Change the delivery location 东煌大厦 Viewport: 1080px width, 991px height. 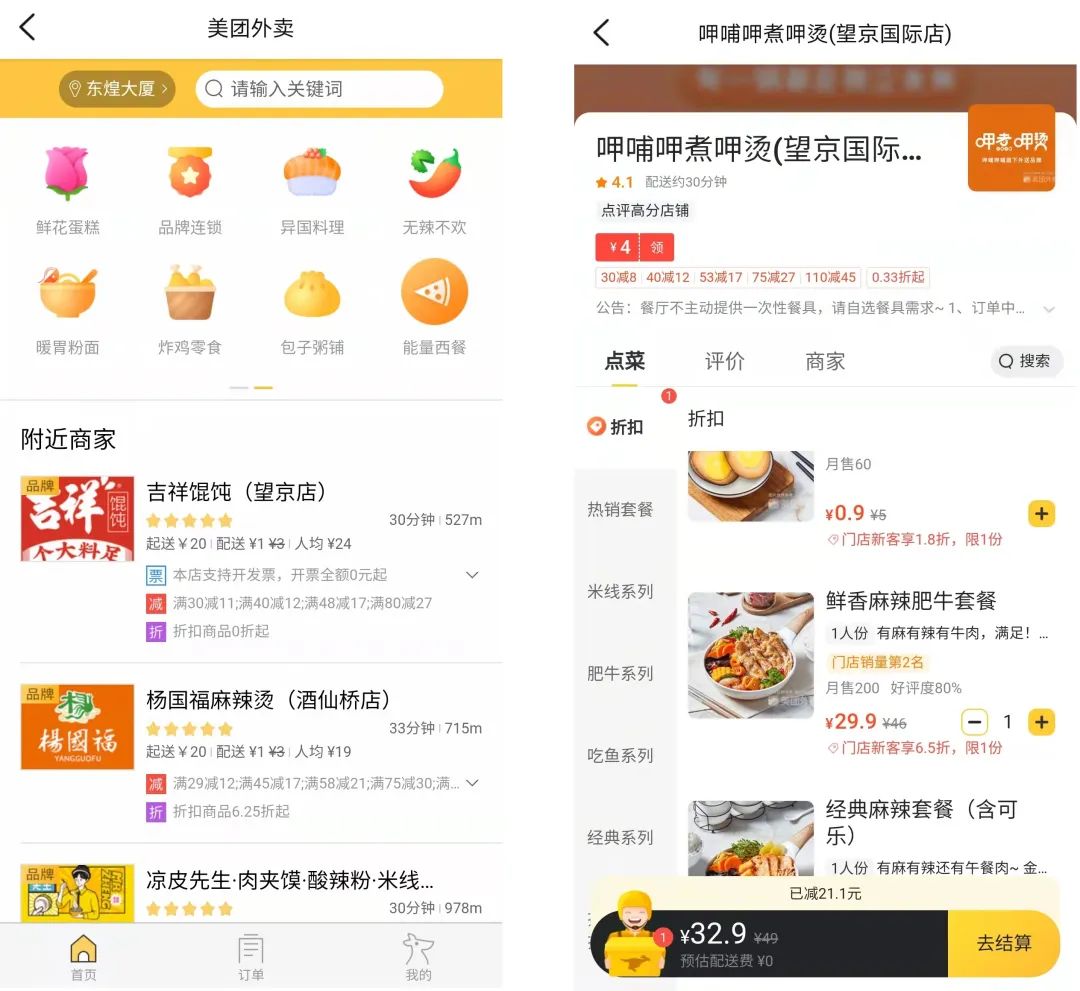point(117,89)
